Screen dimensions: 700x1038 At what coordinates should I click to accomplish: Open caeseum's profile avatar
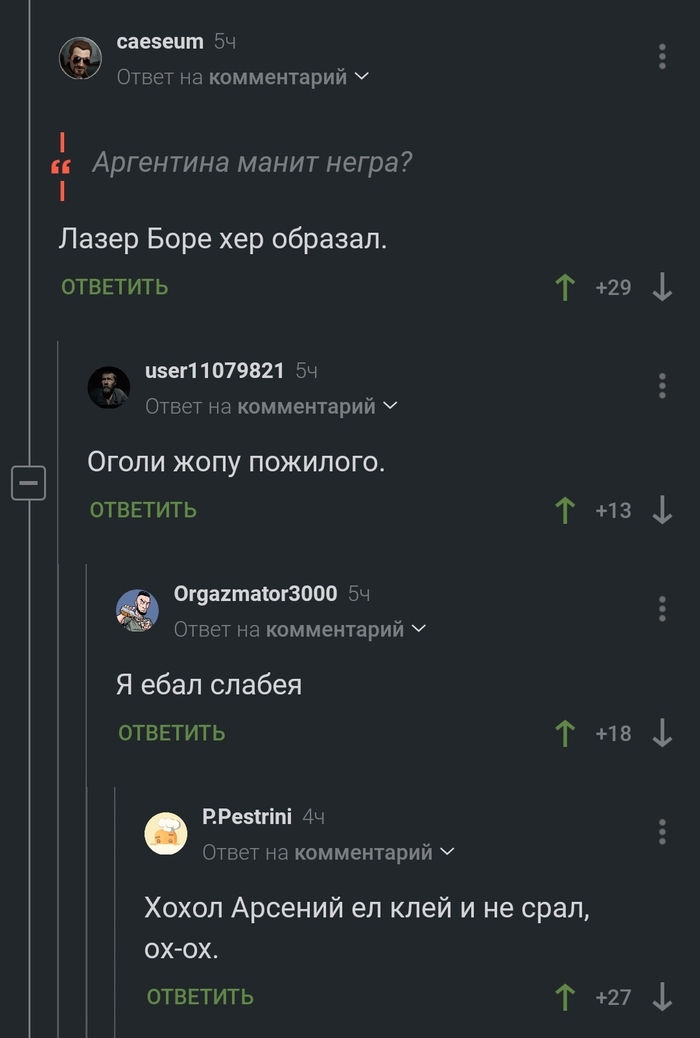pos(80,58)
